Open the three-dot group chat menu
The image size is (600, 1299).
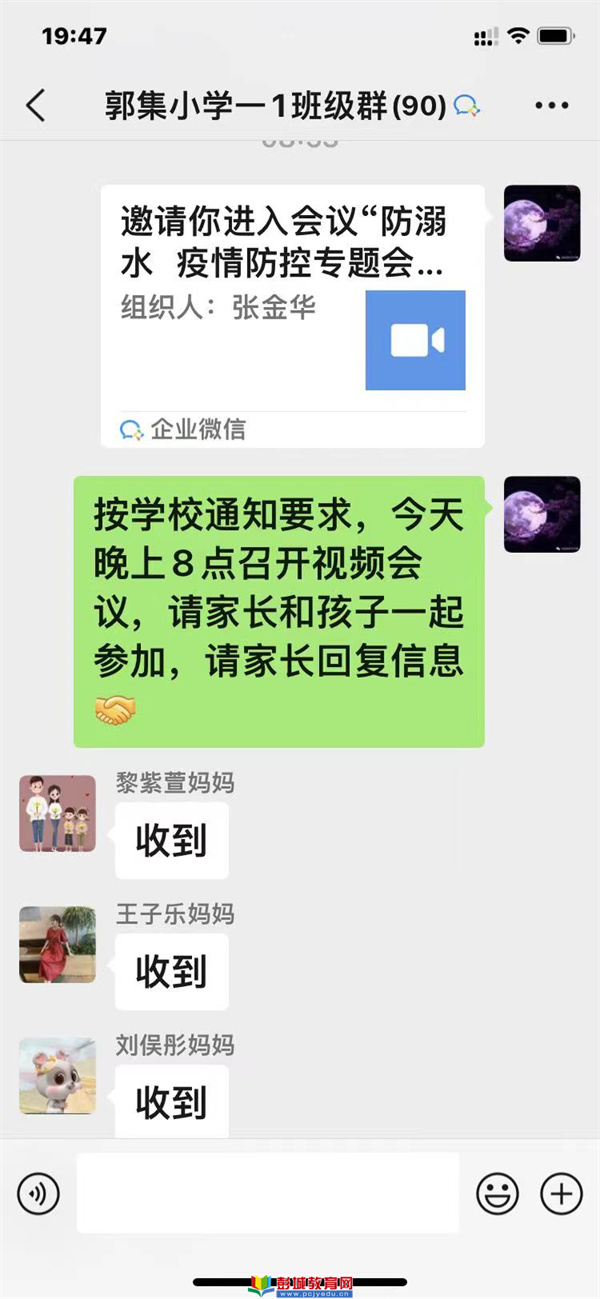click(x=551, y=105)
